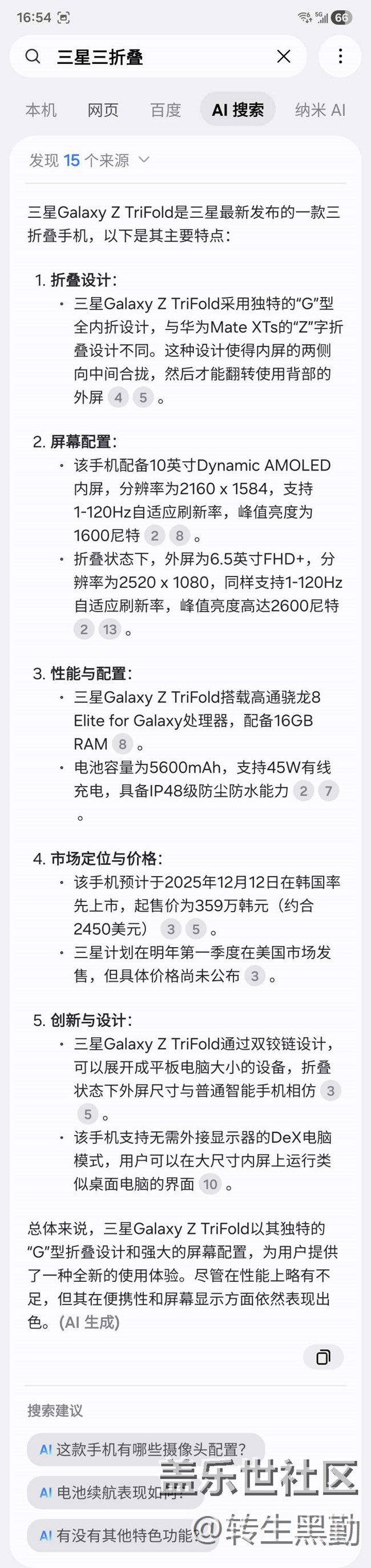Clear the search query with the X
Viewport: 371px width, 1568px height.
pyautogui.click(x=283, y=56)
